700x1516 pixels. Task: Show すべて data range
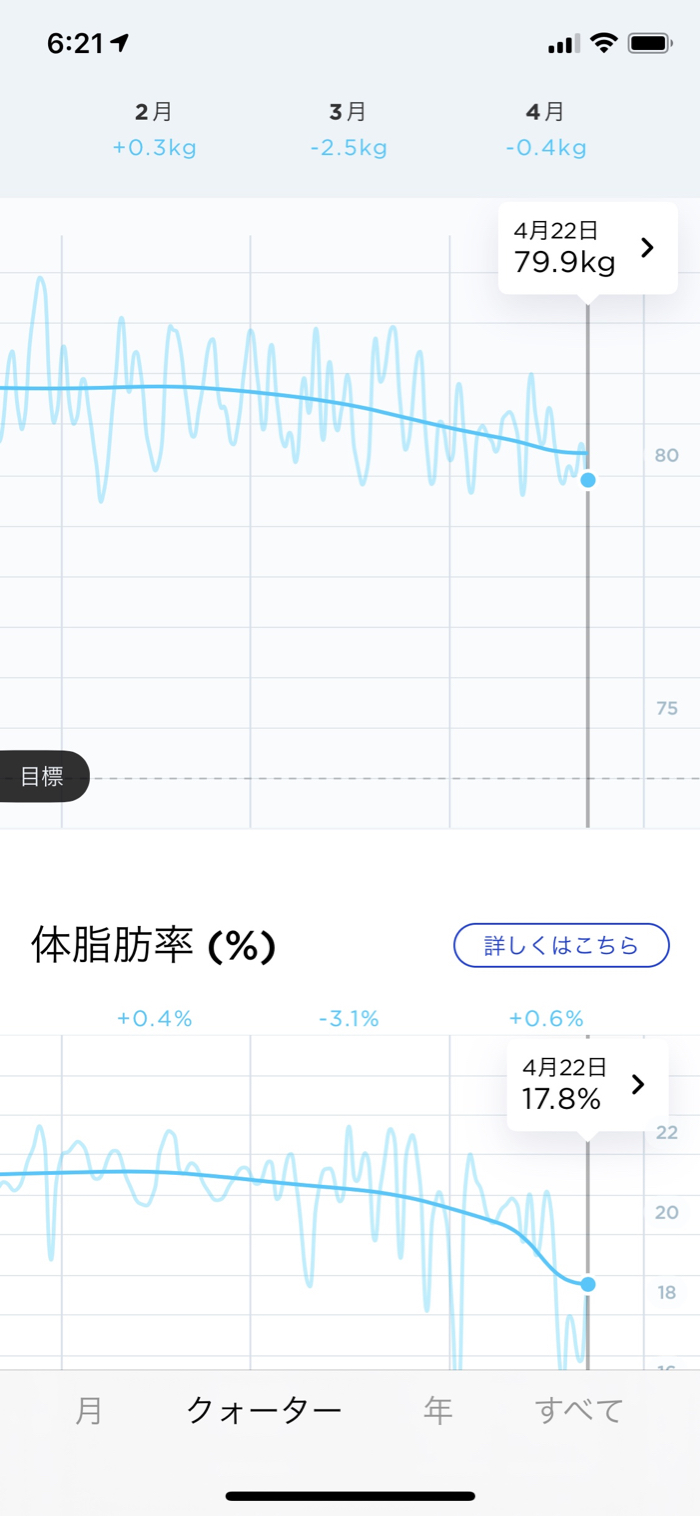[x=579, y=1411]
